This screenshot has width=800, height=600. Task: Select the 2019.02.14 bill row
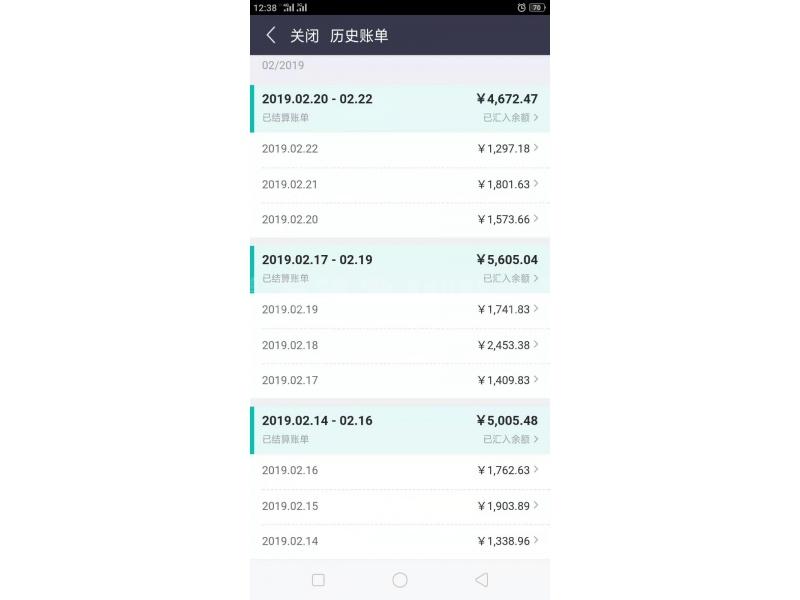[x=400, y=541]
